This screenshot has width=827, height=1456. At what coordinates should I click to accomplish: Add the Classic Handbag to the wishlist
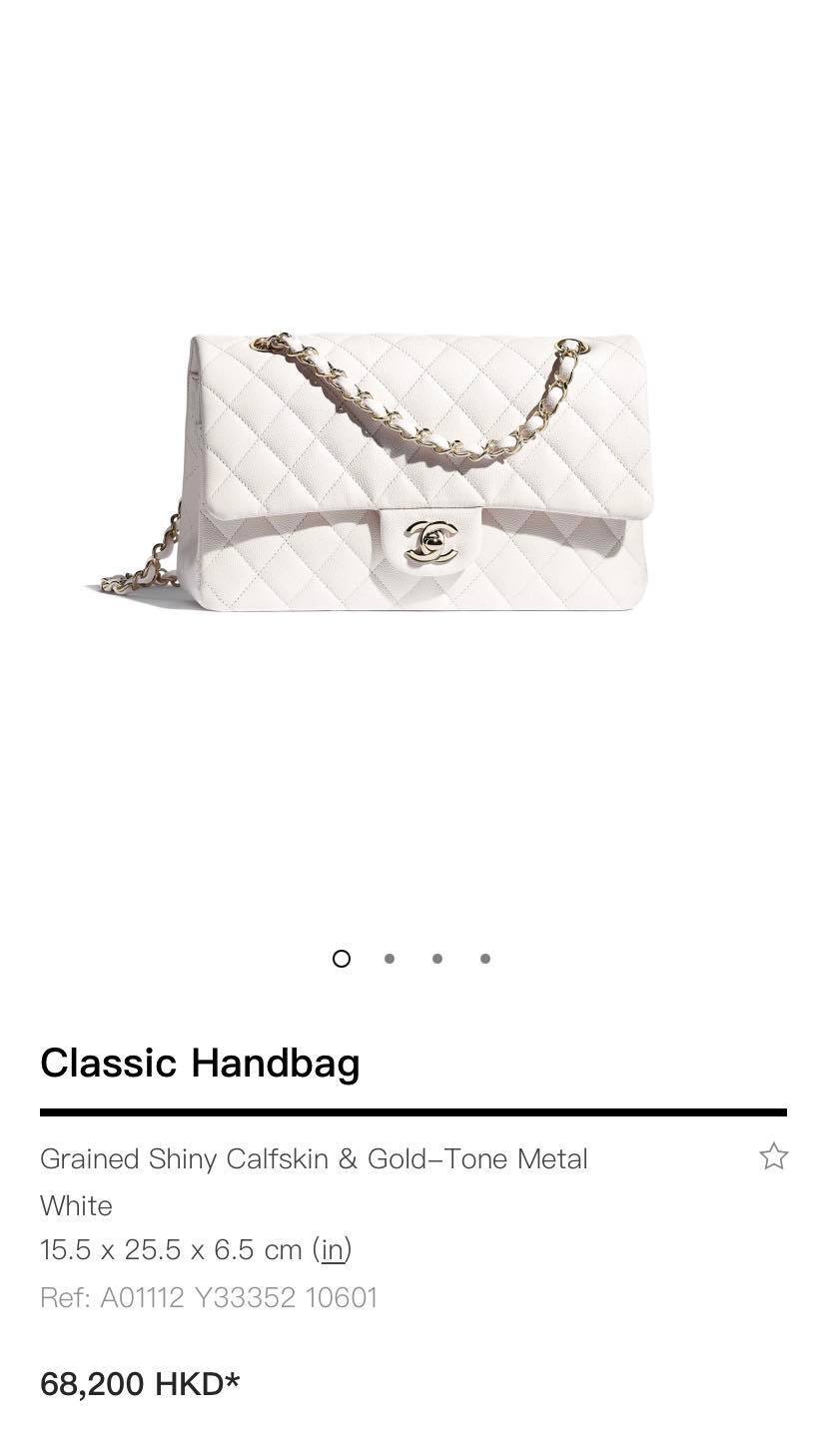(x=773, y=1156)
